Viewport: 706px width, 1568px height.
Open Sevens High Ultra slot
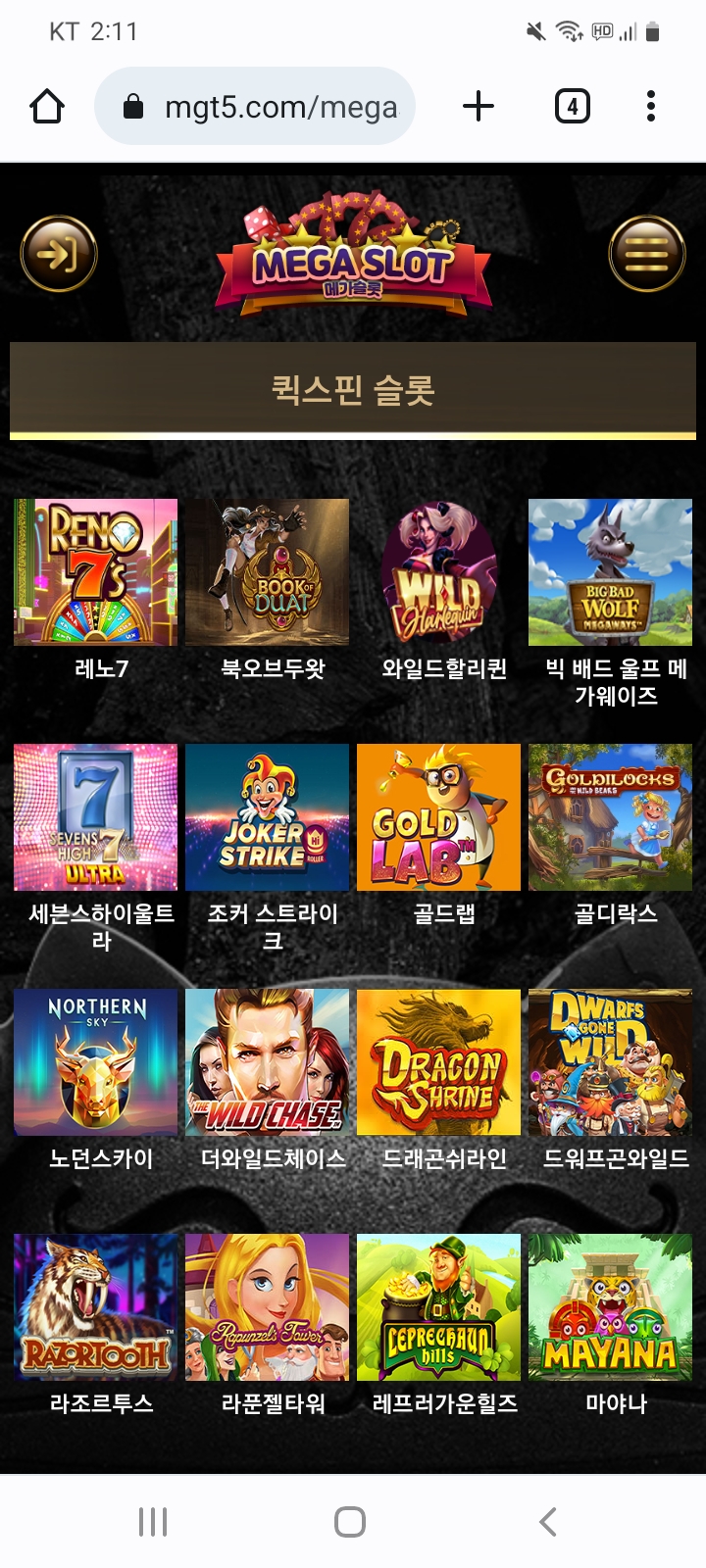tap(96, 817)
